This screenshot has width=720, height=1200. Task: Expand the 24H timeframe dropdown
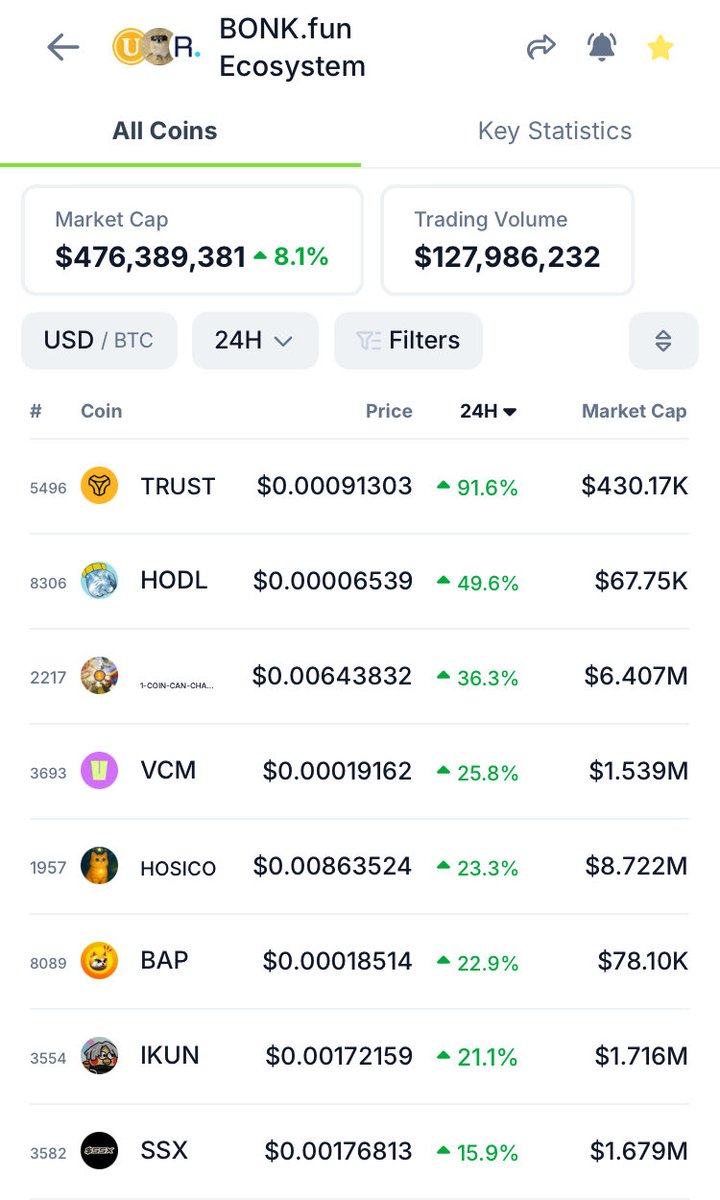point(254,340)
